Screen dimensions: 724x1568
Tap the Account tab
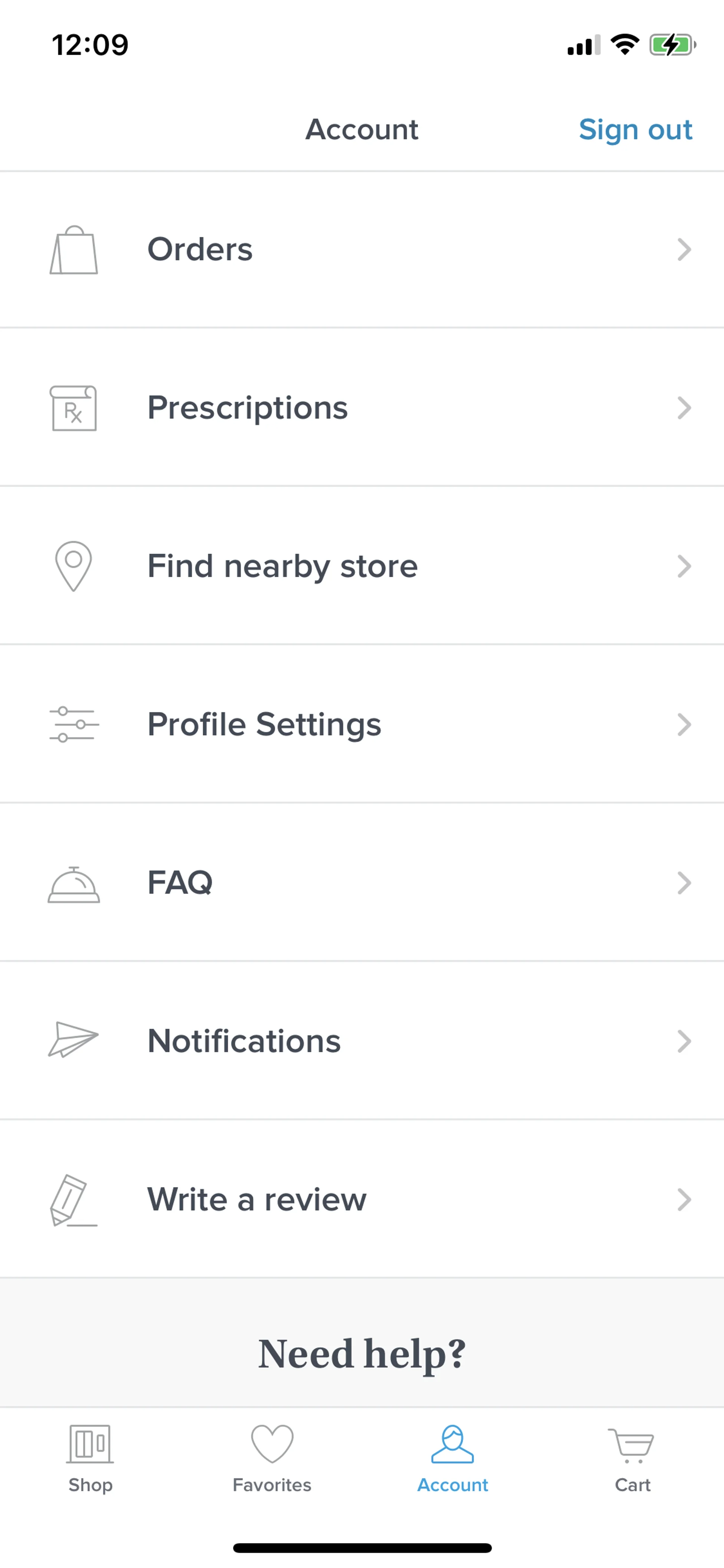452,1458
